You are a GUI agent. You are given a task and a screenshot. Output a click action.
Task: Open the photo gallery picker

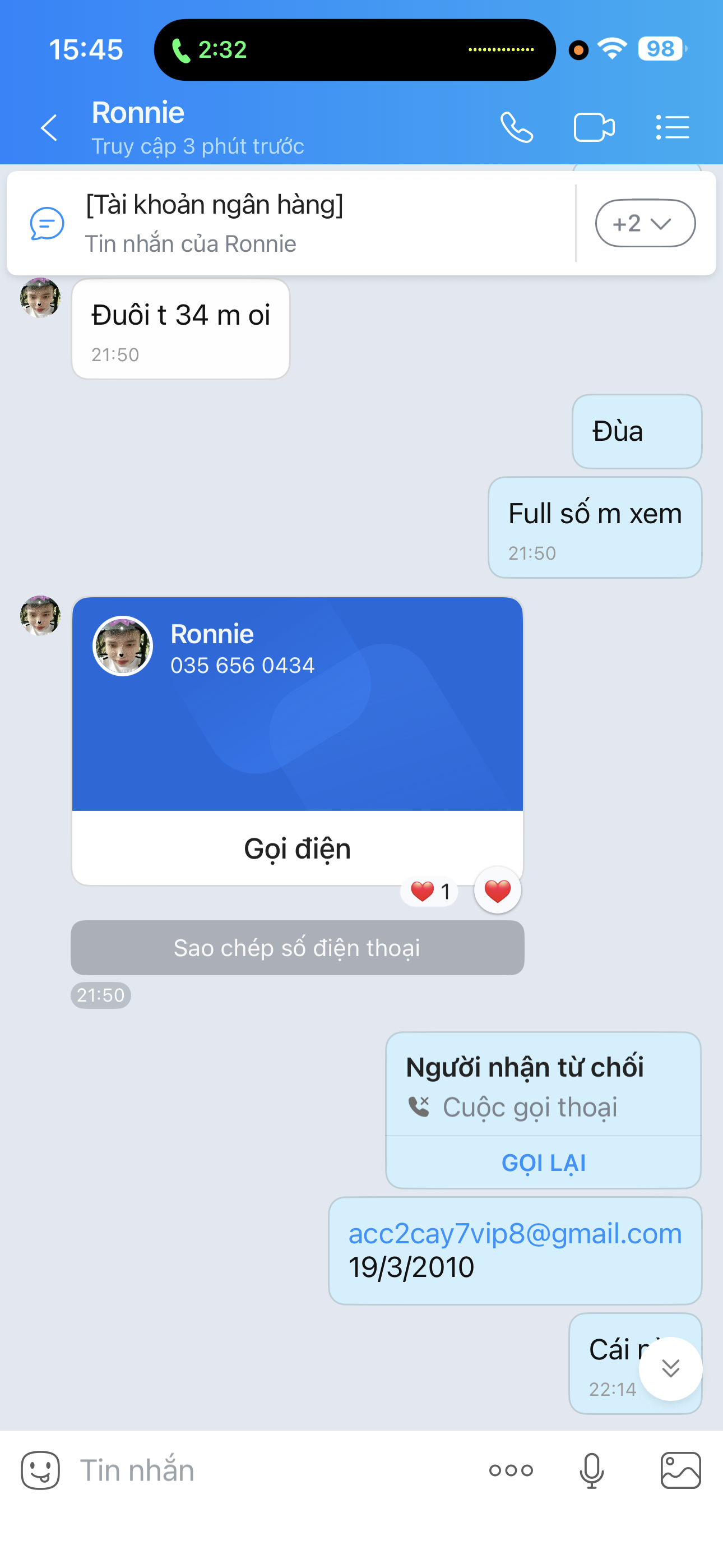pyautogui.click(x=680, y=1470)
